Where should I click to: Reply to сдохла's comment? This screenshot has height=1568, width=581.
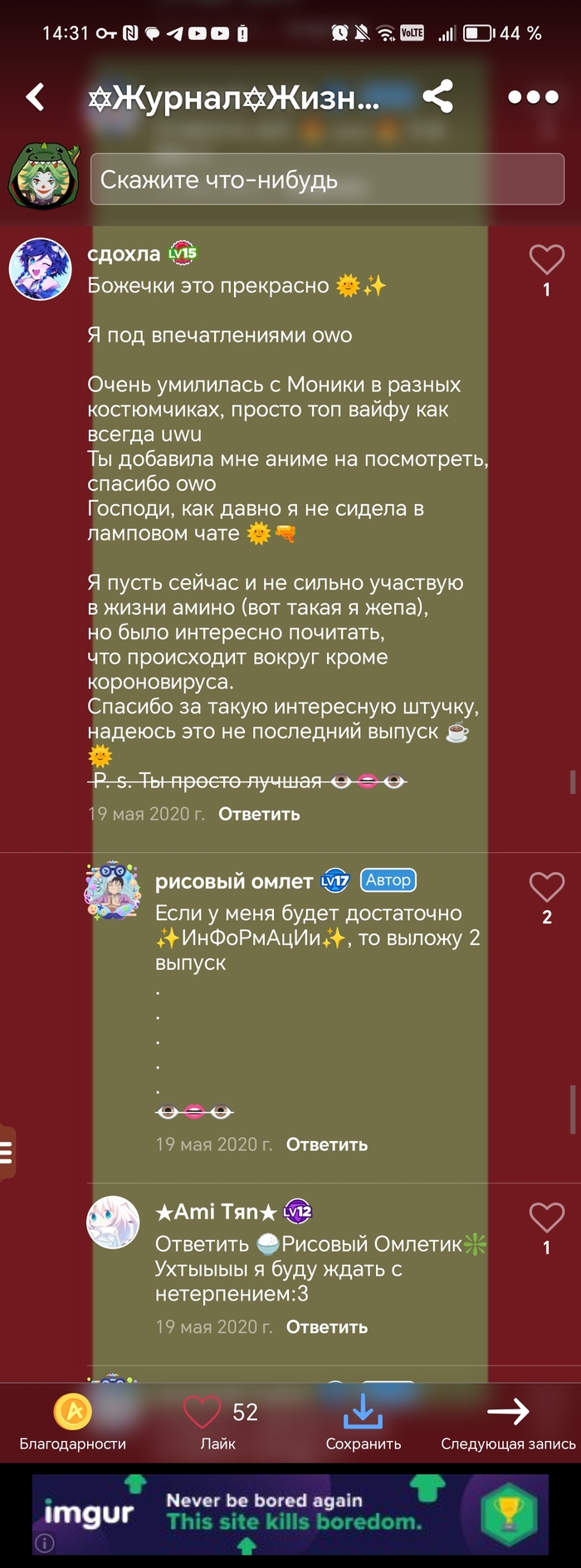tap(259, 814)
